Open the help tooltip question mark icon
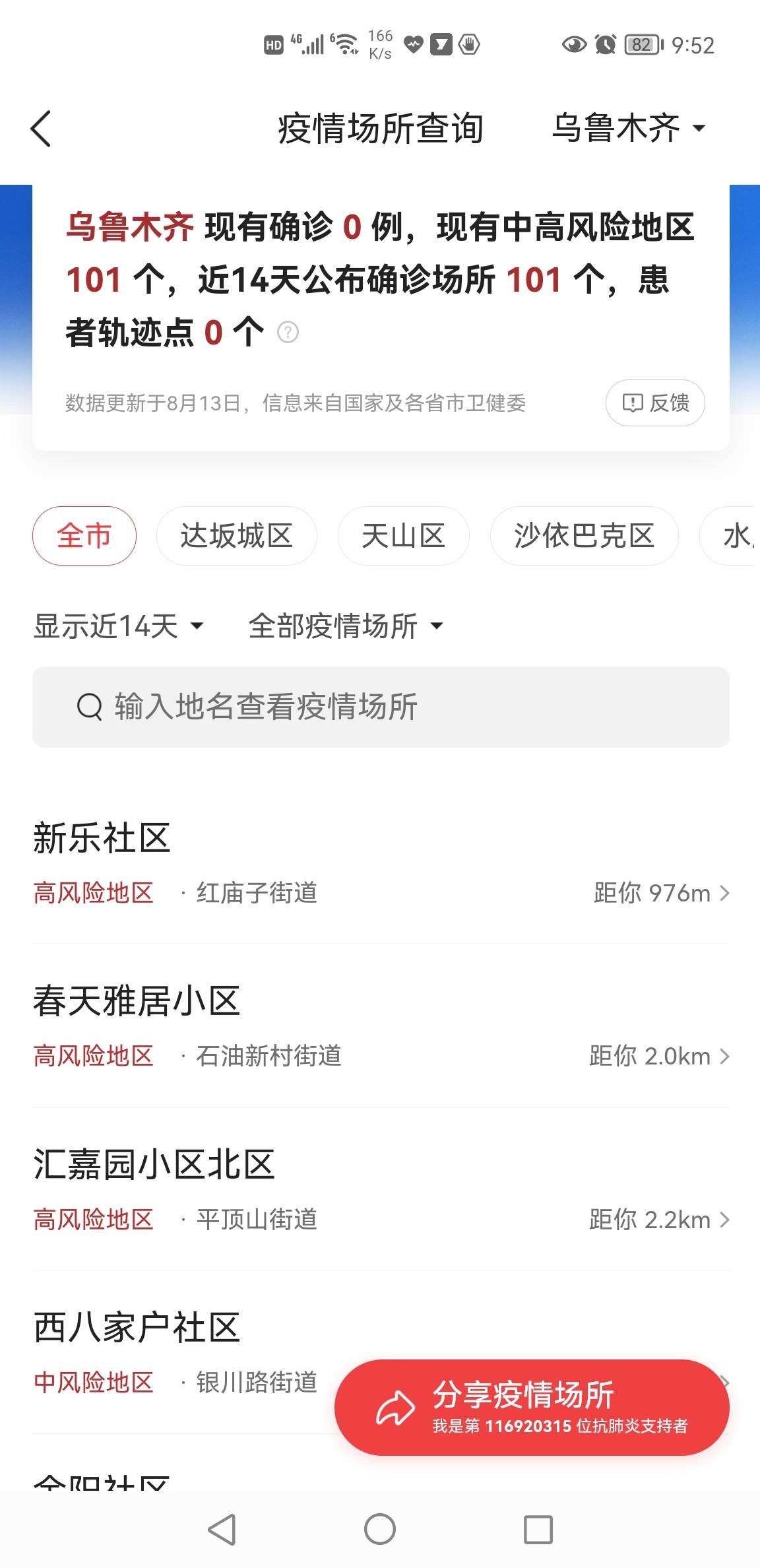This screenshot has height=1568, width=760. tap(287, 332)
